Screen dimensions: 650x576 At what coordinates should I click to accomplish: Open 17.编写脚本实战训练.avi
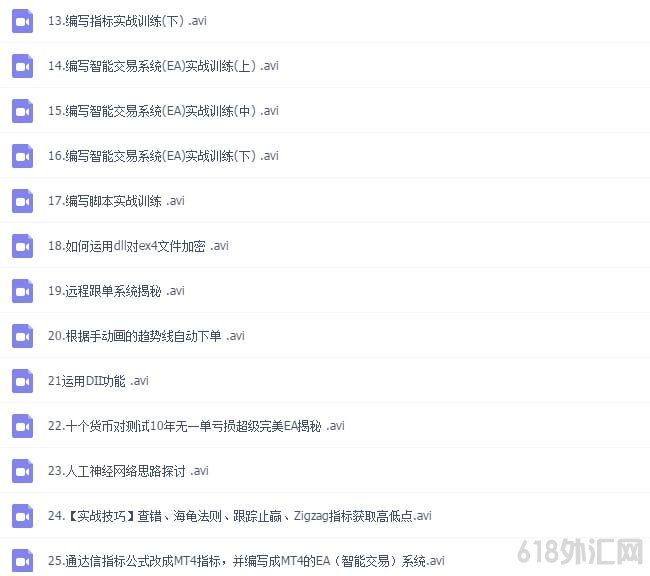point(115,201)
